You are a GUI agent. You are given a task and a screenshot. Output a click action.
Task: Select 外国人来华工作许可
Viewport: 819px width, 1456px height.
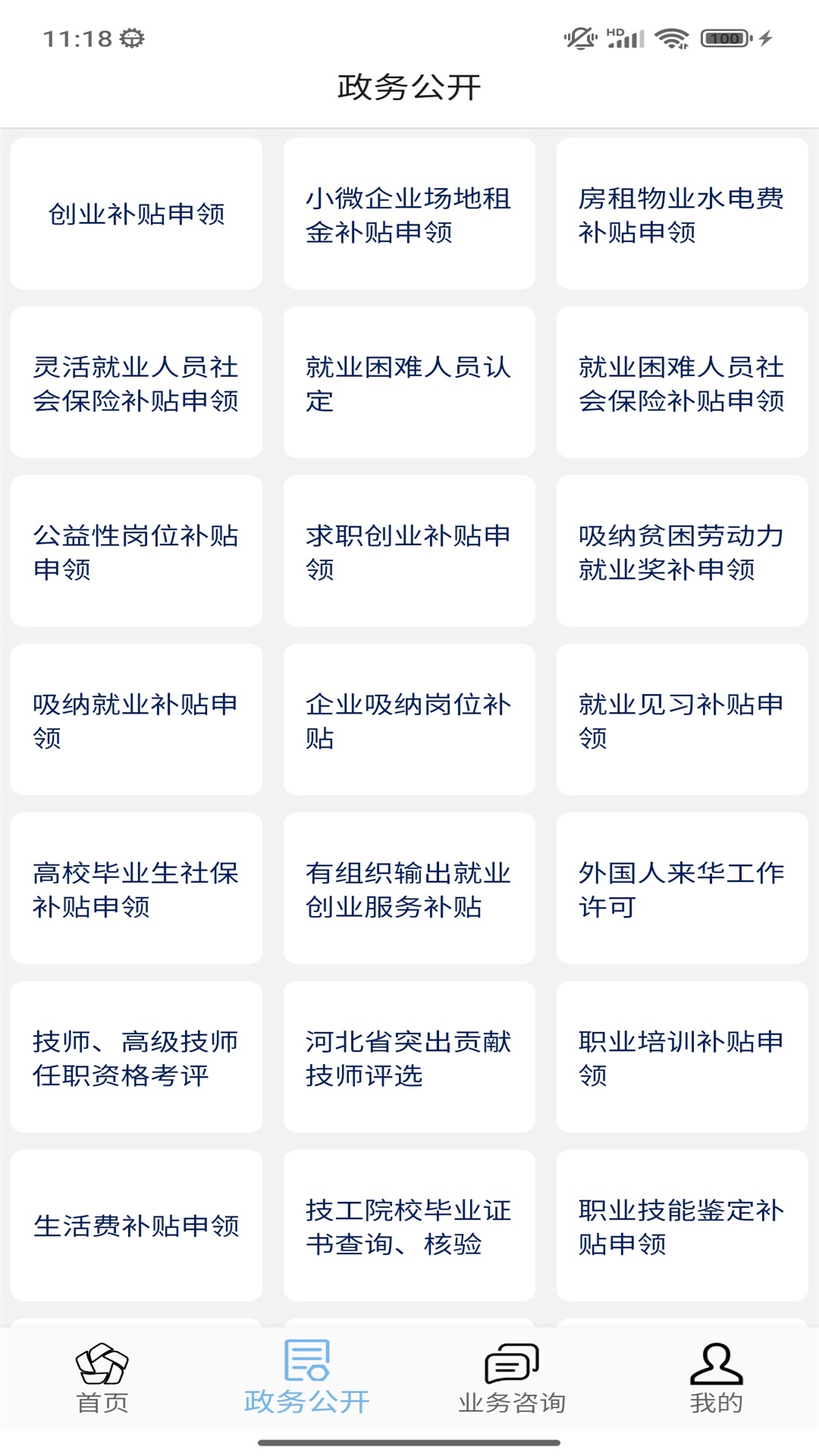coord(682,889)
